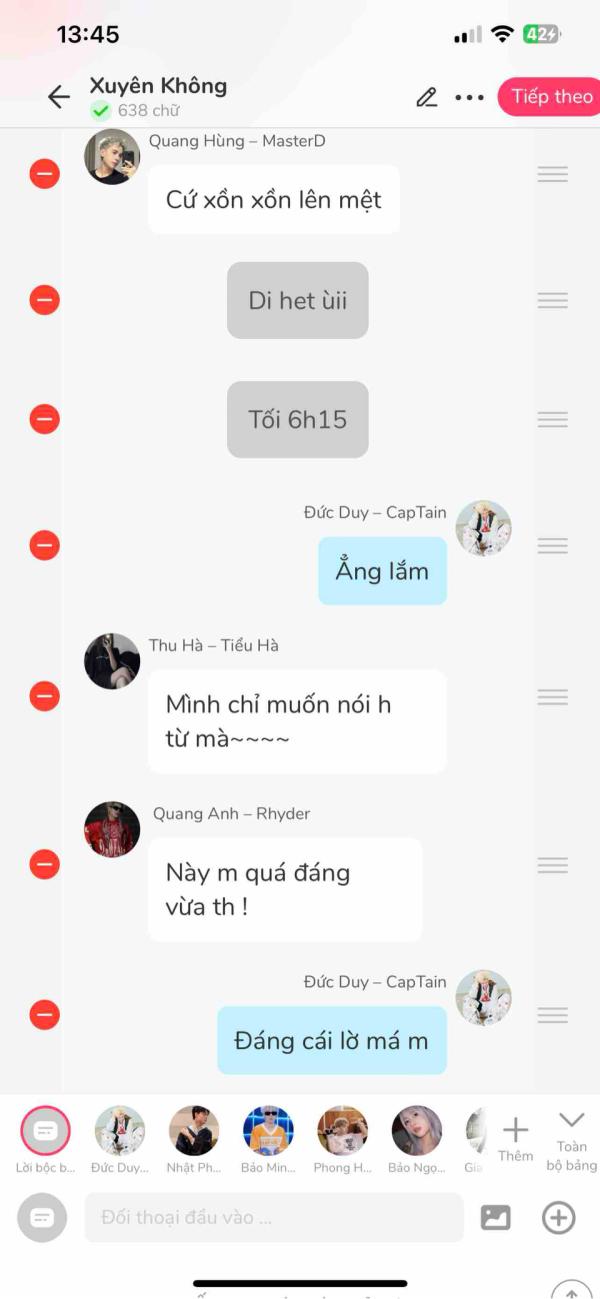Viewport: 600px width, 1299px height.
Task: Expand Toàn bộ bảng character list
Action: coord(571,1138)
